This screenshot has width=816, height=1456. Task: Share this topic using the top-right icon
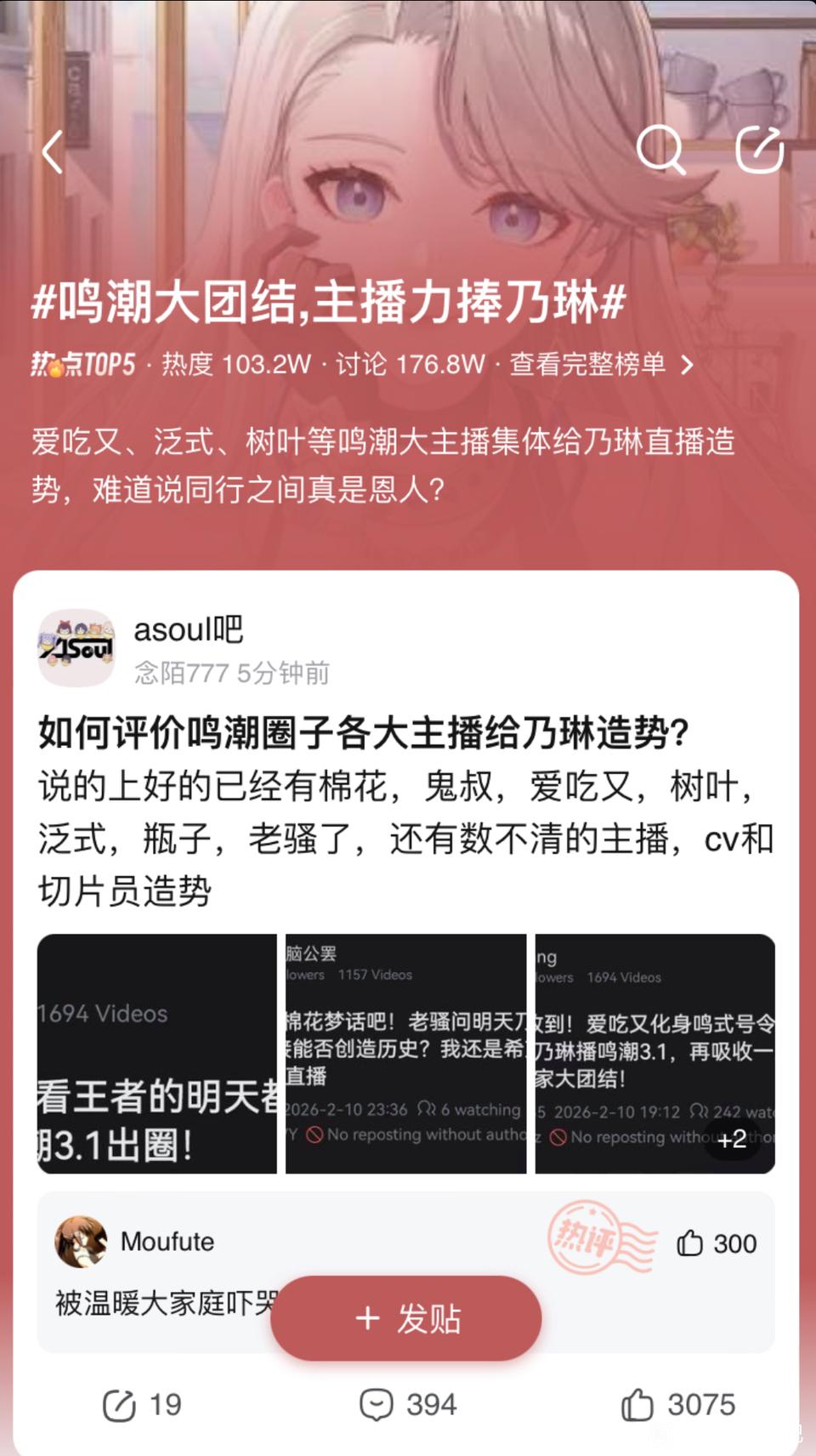click(x=759, y=151)
